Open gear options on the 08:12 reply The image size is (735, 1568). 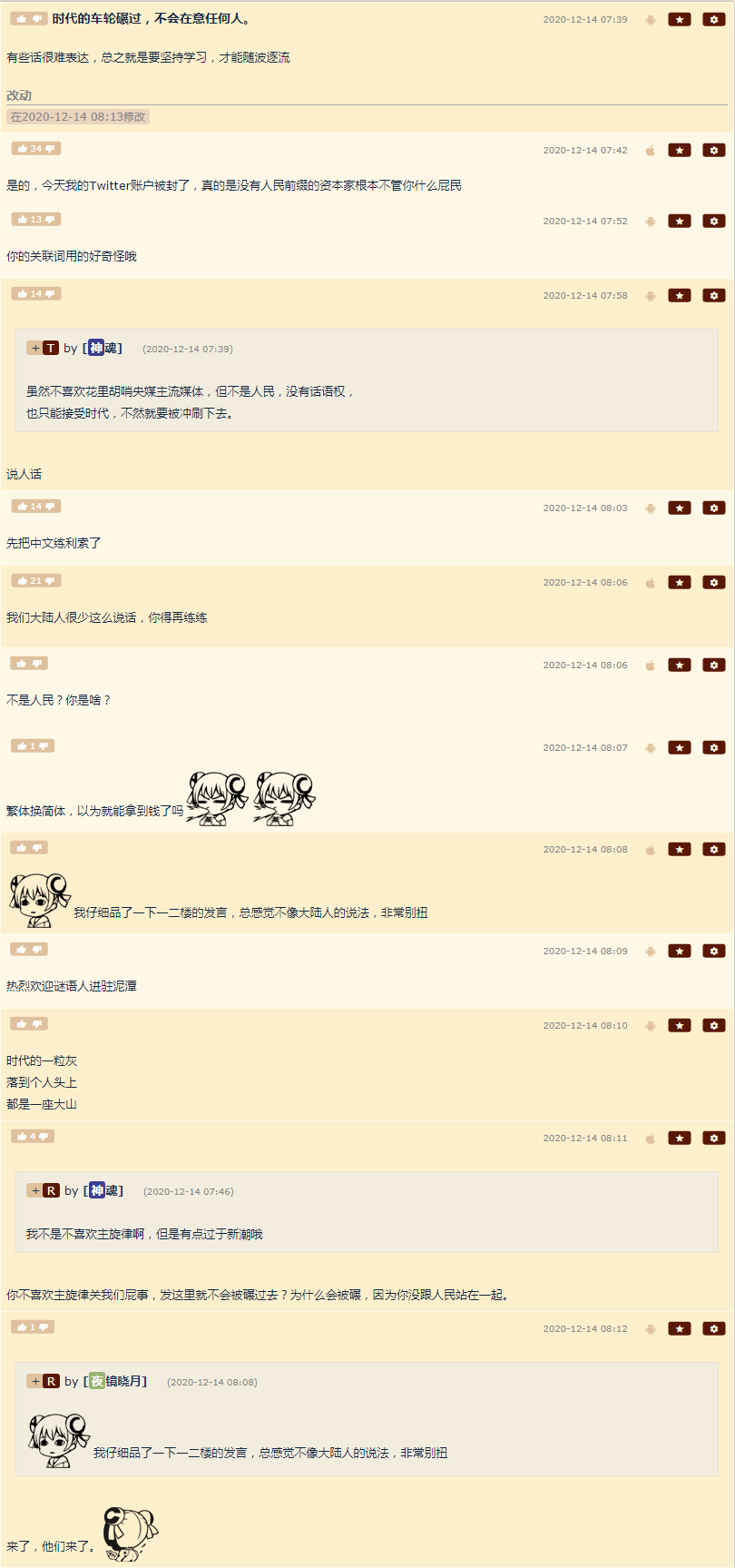coord(713,1328)
